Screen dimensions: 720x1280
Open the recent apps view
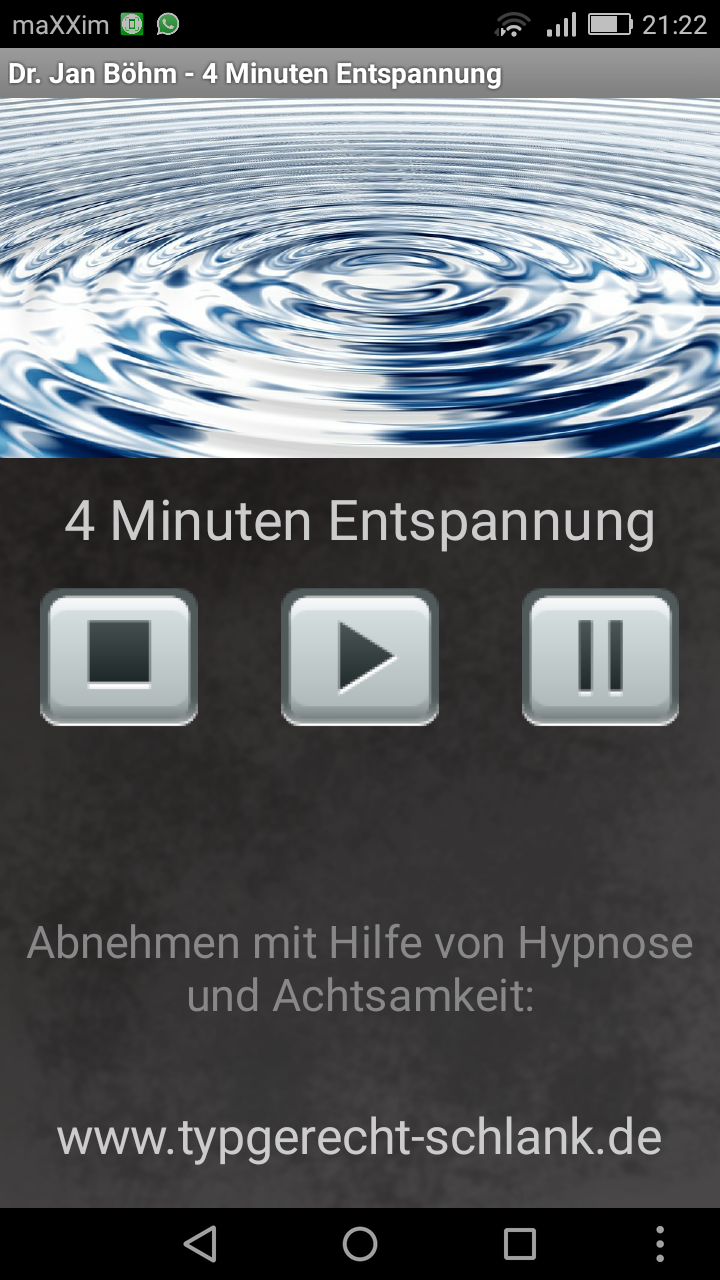click(x=520, y=1244)
